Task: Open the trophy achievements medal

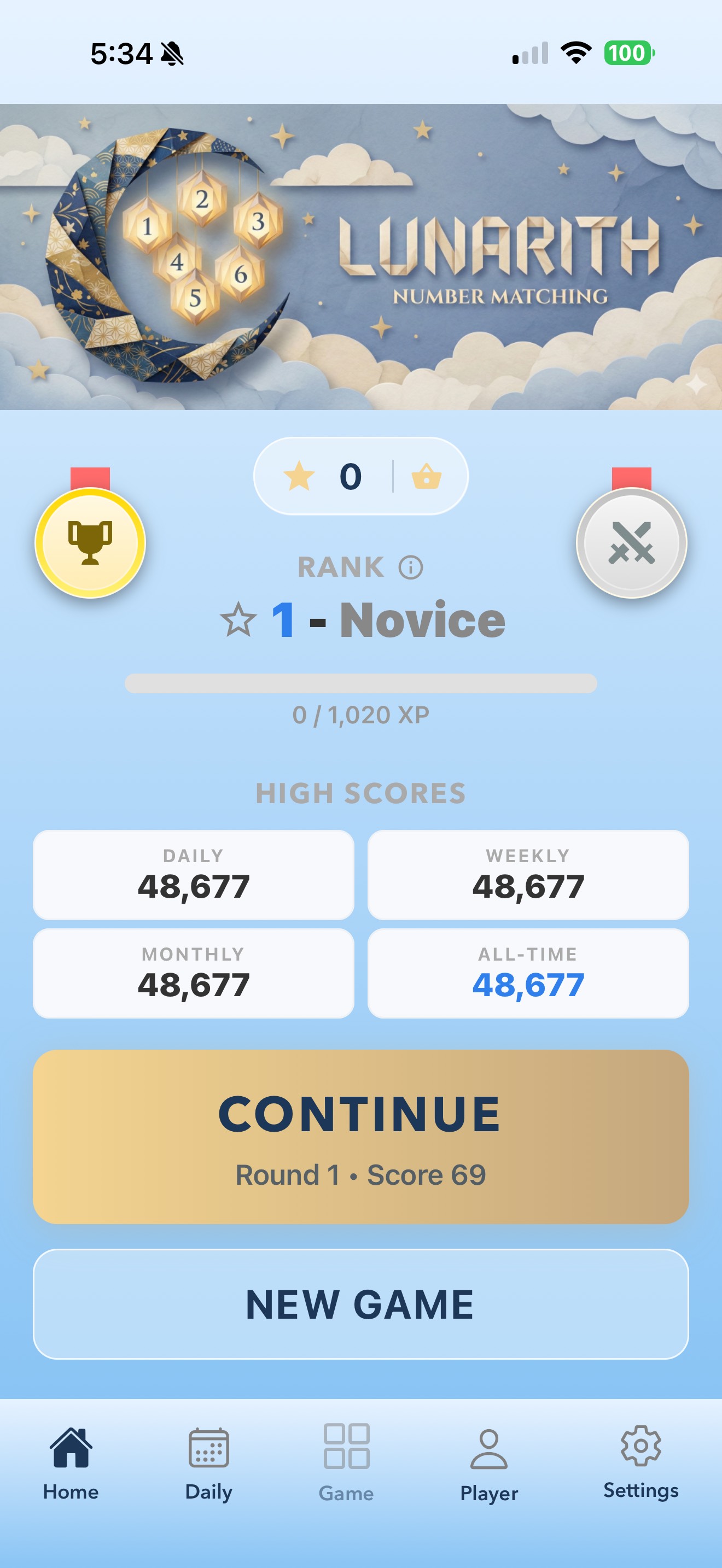Action: click(x=90, y=542)
